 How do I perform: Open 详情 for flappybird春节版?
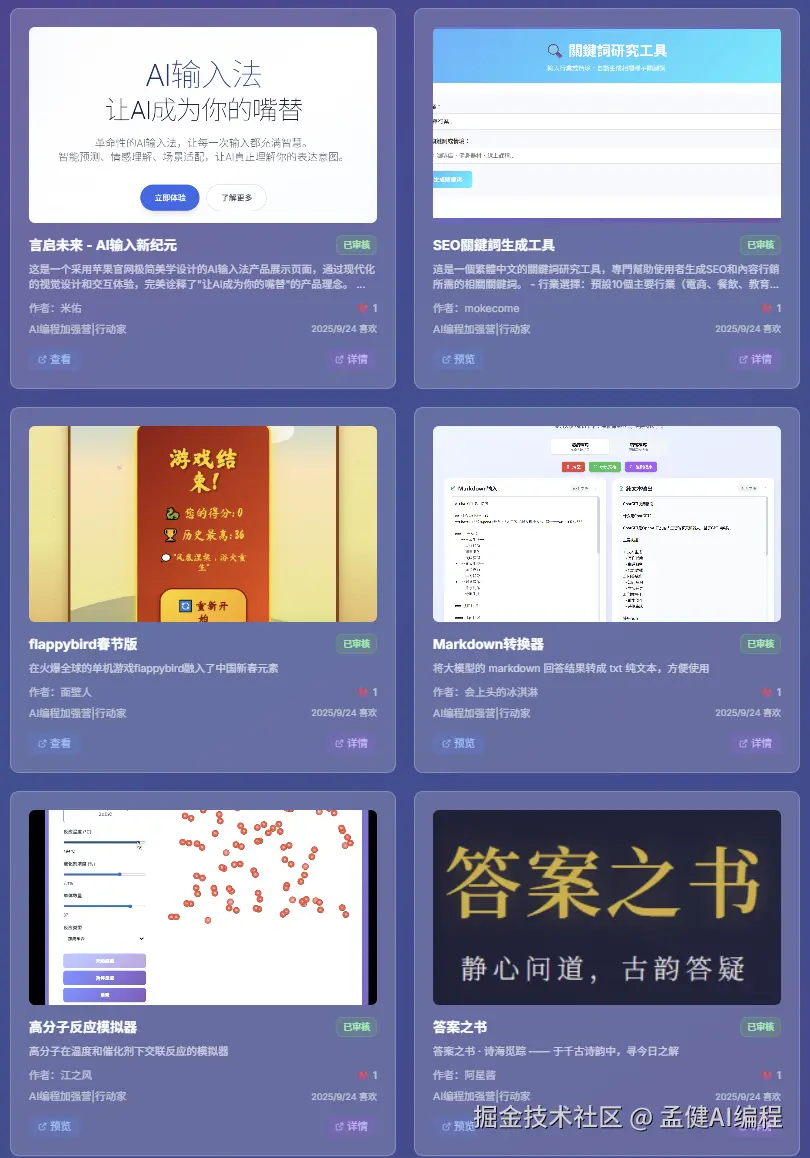click(x=350, y=743)
